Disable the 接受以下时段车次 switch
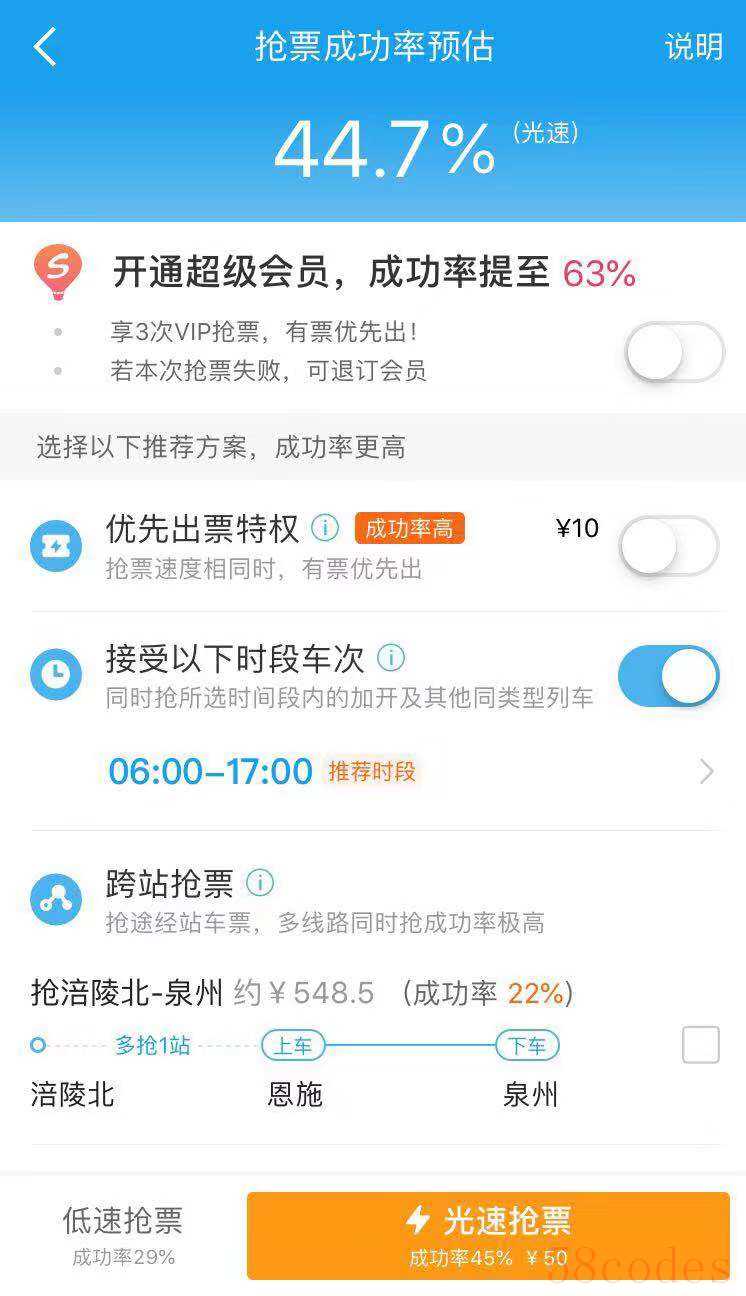The image size is (746, 1296). pos(669,676)
